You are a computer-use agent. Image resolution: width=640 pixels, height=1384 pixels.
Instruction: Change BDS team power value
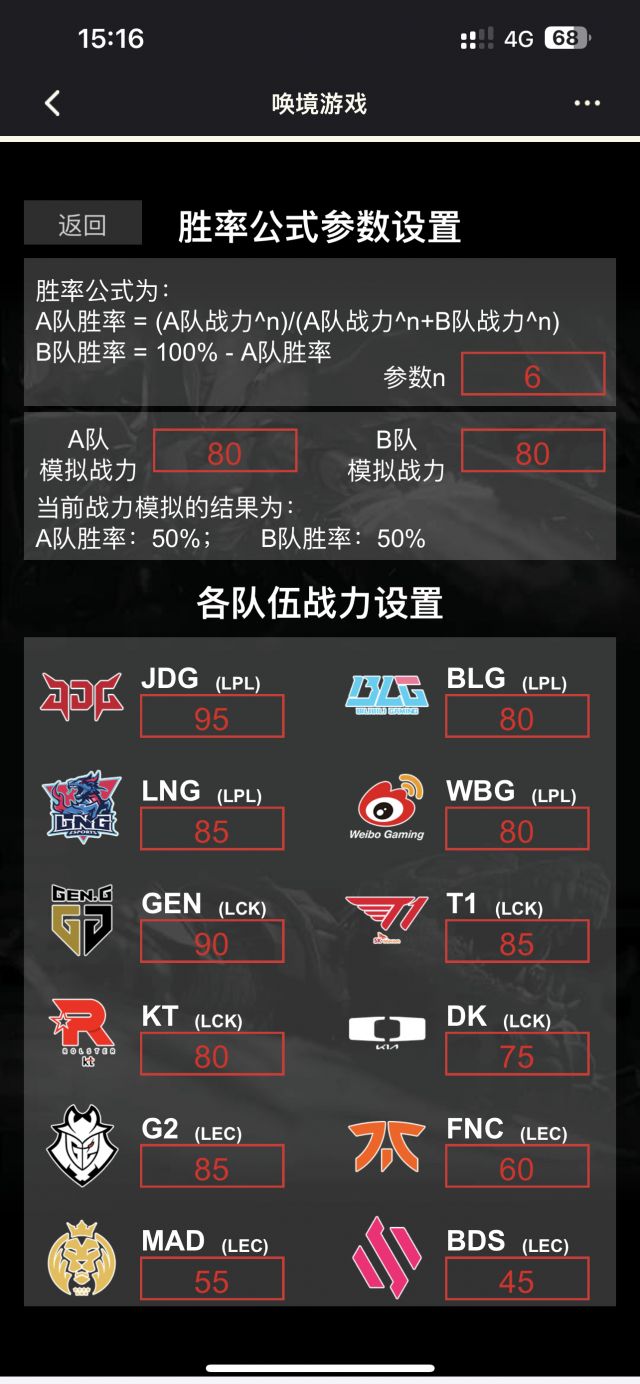pyautogui.click(x=516, y=1279)
